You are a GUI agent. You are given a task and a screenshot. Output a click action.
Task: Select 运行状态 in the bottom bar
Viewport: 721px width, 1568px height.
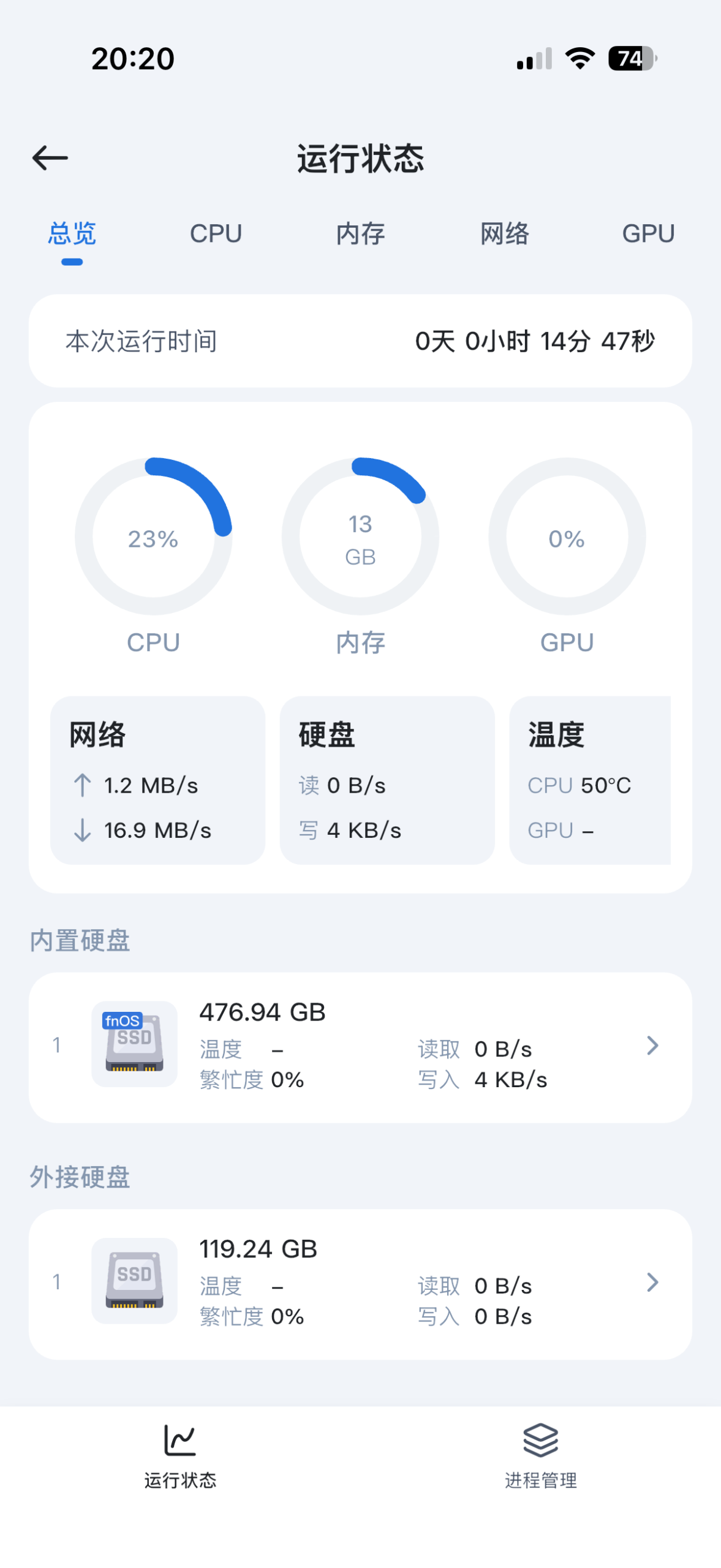[x=180, y=1455]
